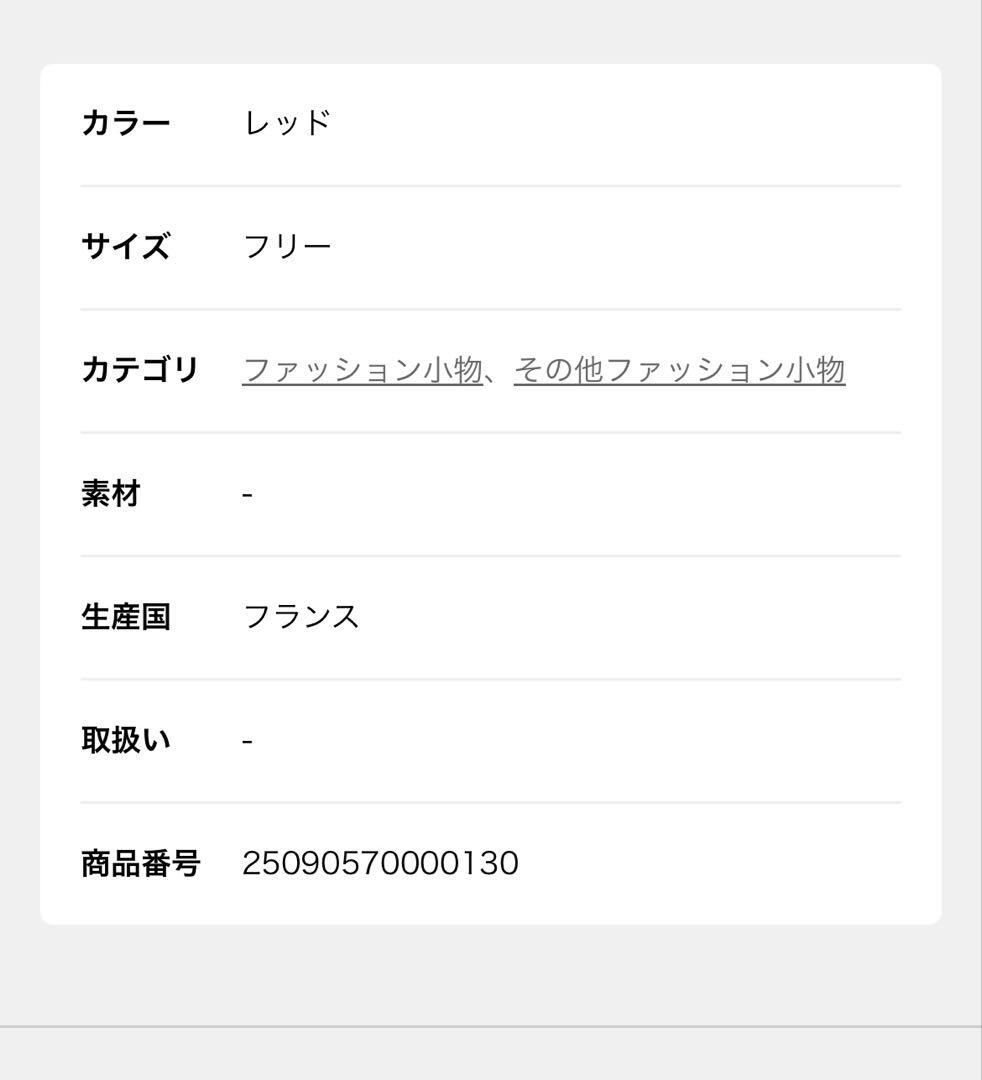The width and height of the screenshot is (982, 1080).
Task: Select the dash next to 素材
Action: (x=247, y=492)
